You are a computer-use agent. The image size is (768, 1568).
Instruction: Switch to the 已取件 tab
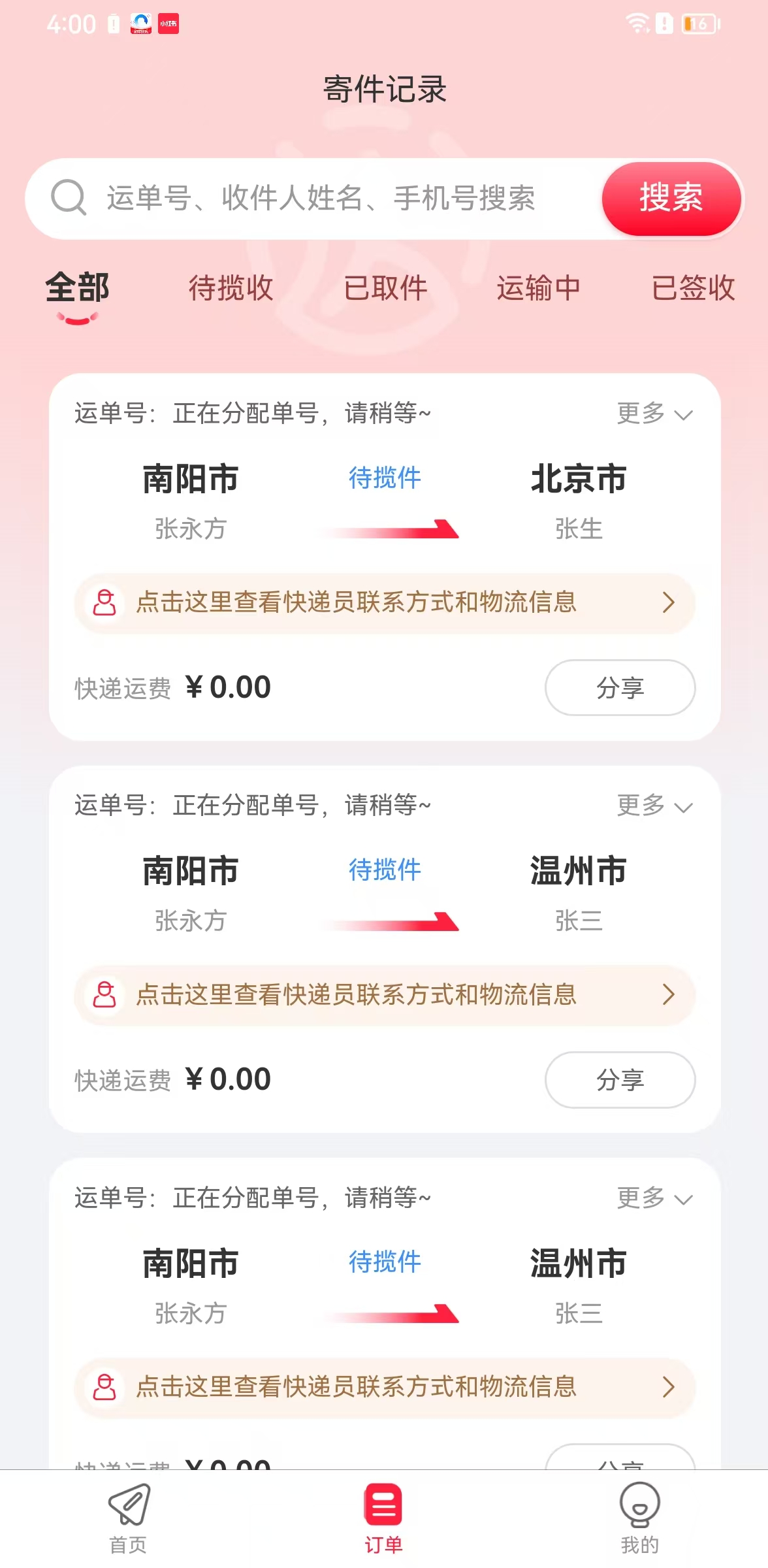pyautogui.click(x=385, y=288)
